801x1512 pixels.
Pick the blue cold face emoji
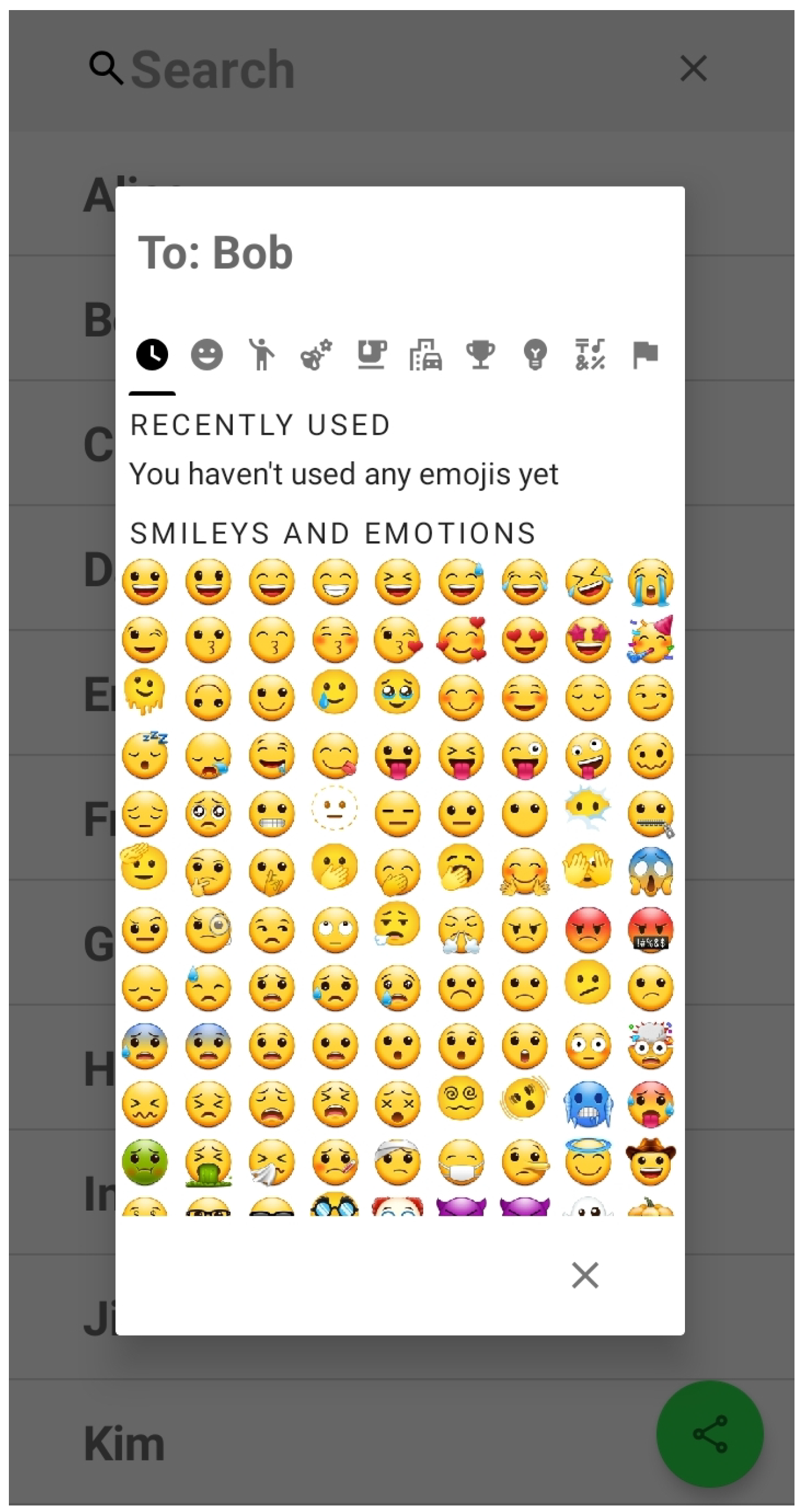(588, 1104)
